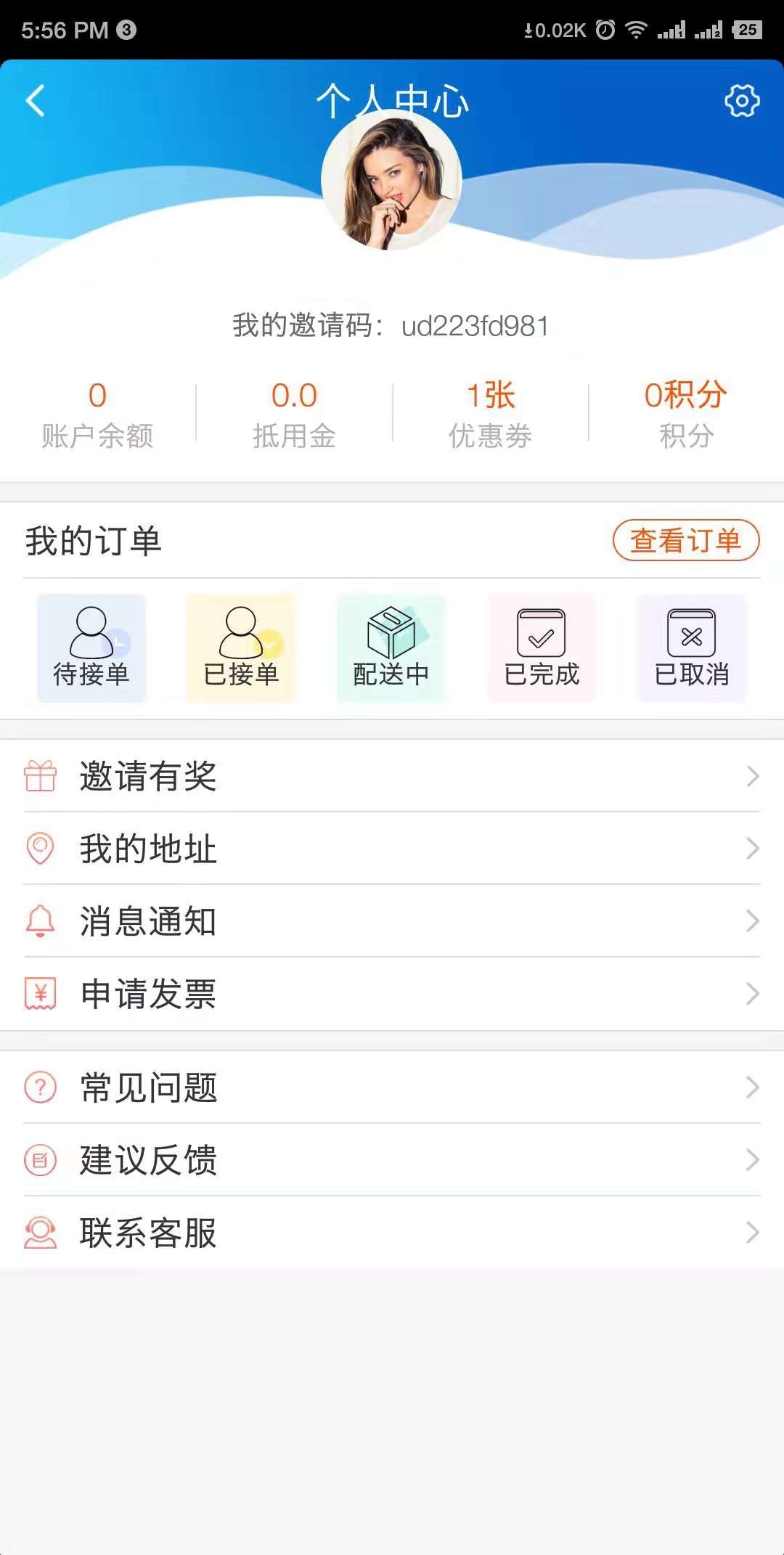This screenshot has width=784, height=1555.
Task: Show 已取消 cancelled orders
Action: pos(692,648)
